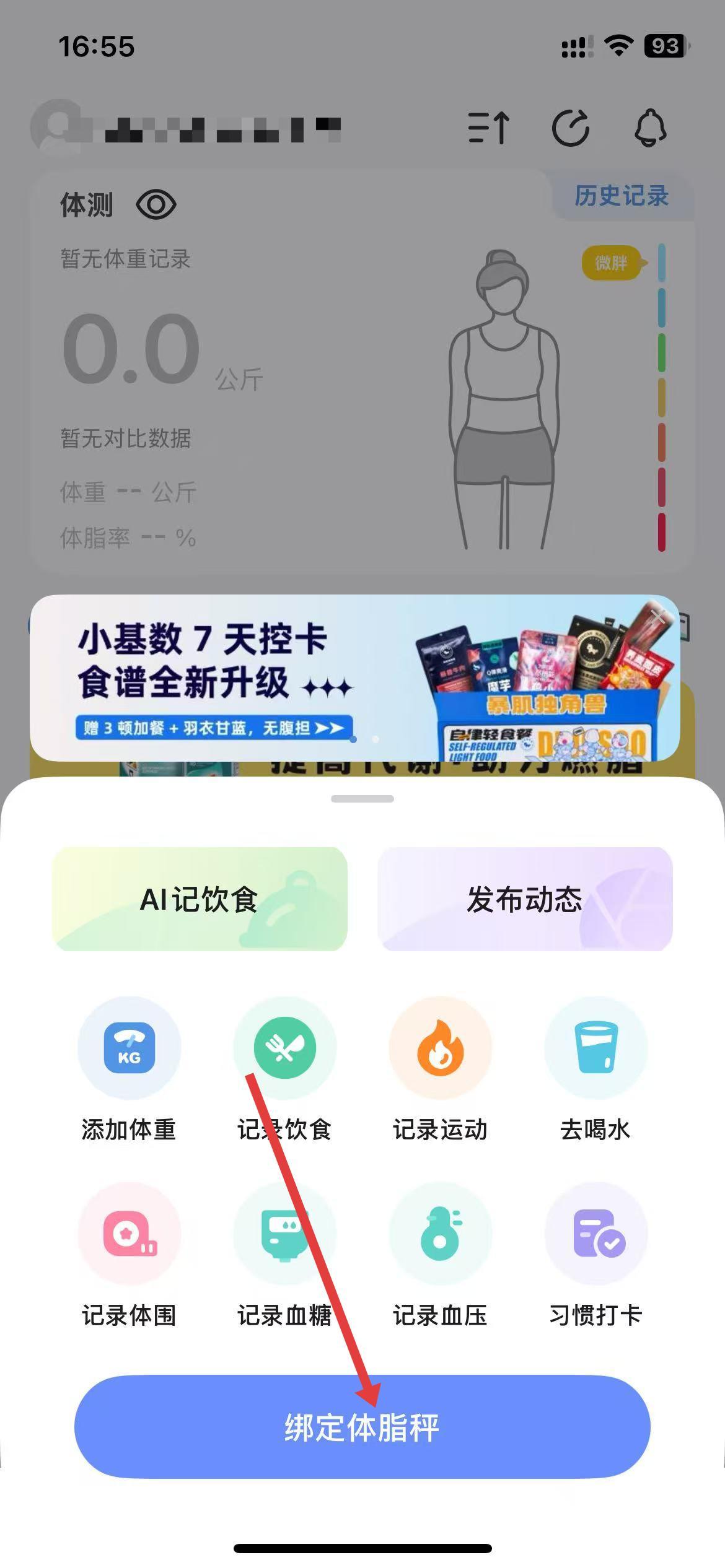The height and width of the screenshot is (1568, 725).
Task: Dismiss the promo banner with its X
Action: click(x=658, y=616)
